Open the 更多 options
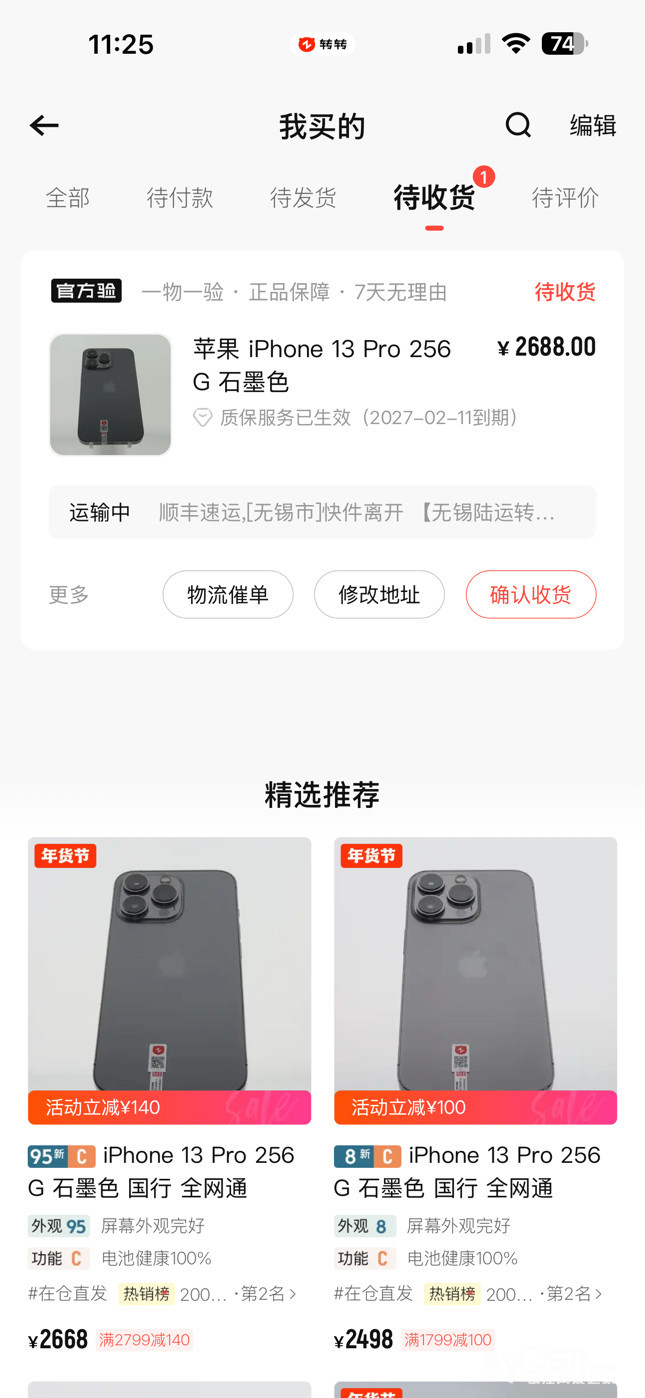The height and width of the screenshot is (1398, 645). [x=69, y=595]
